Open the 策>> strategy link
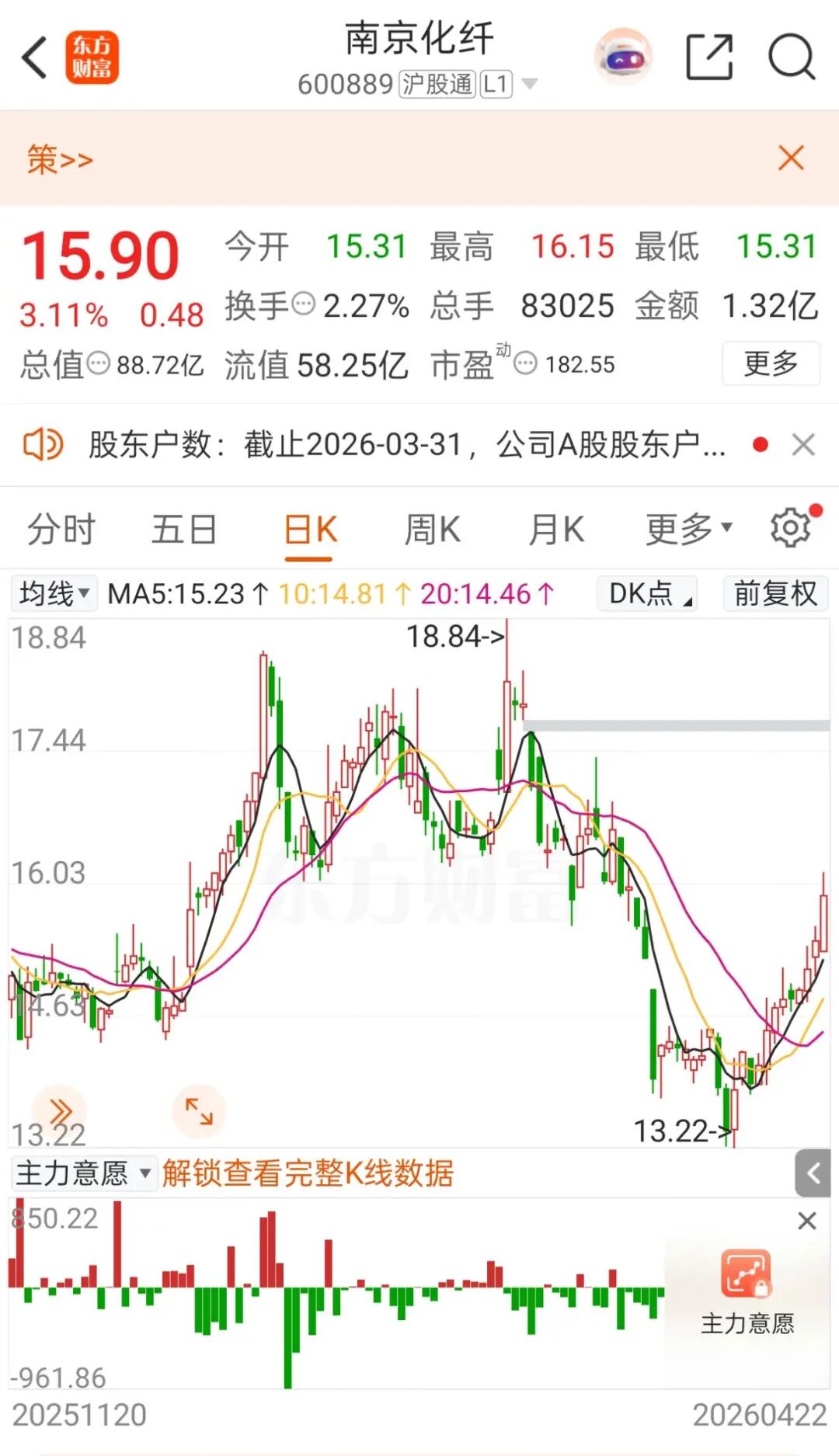The width and height of the screenshot is (839, 1456). [x=60, y=160]
